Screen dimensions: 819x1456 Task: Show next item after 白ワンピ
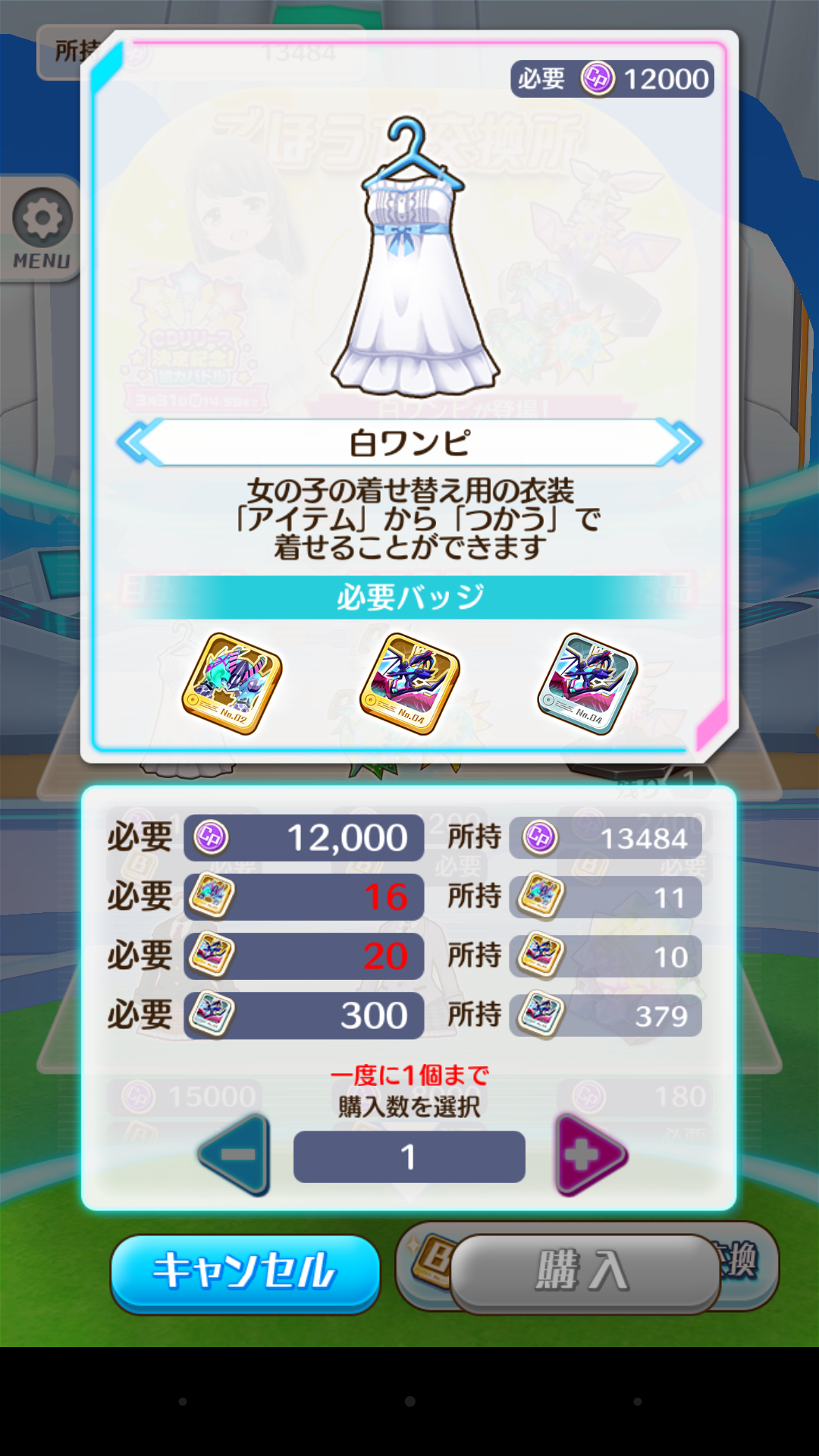681,442
